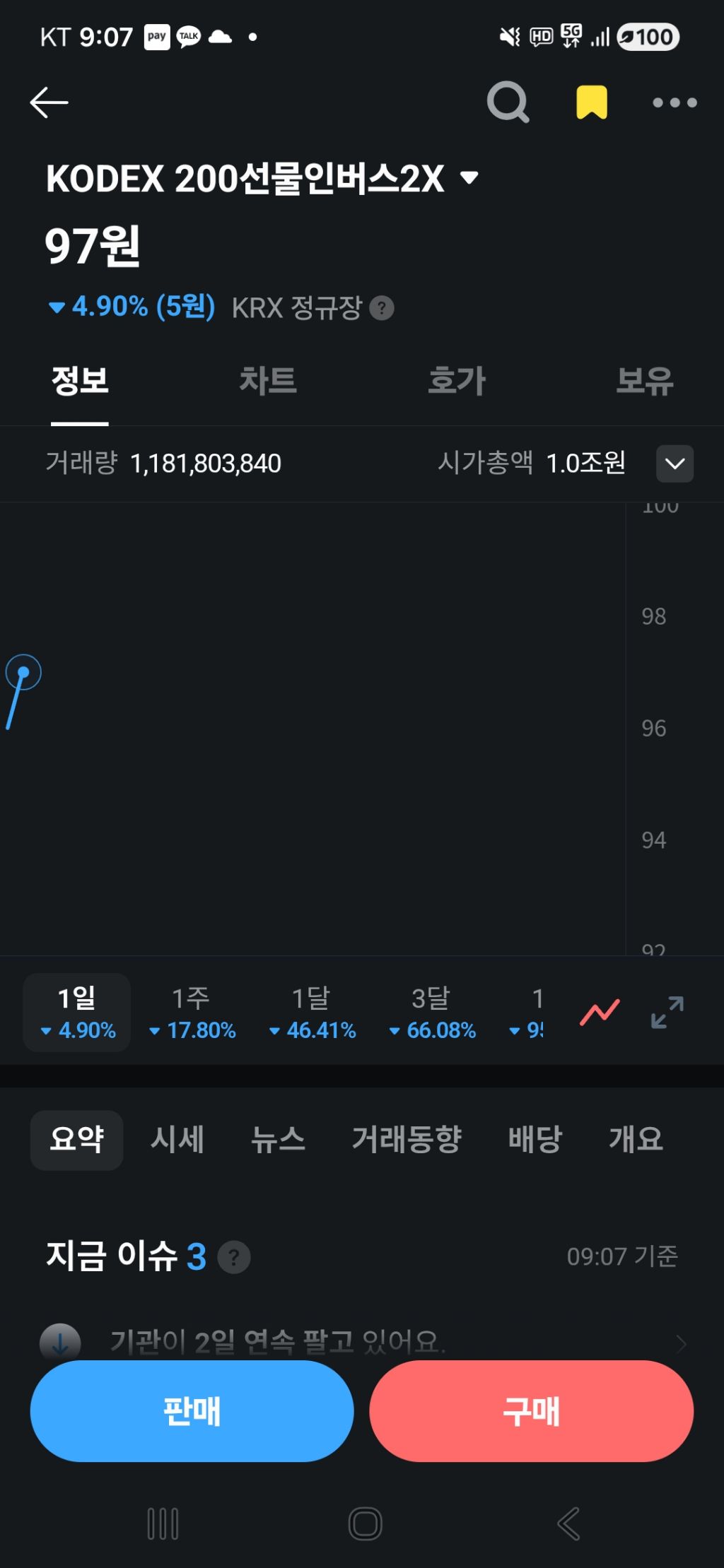Tap the blue 판매 sell button

pyautogui.click(x=192, y=1411)
